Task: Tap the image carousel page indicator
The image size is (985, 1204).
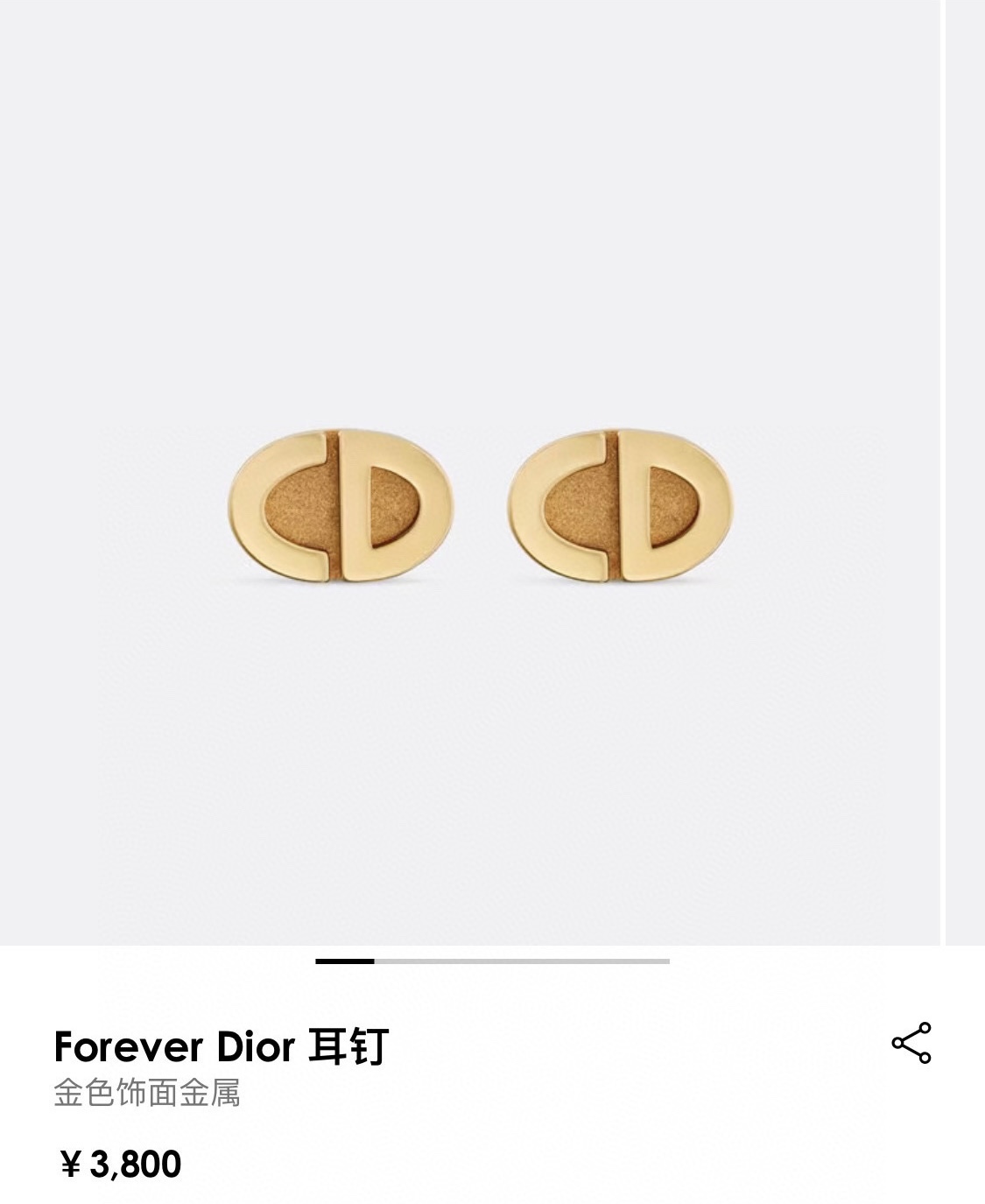Action: [x=492, y=961]
